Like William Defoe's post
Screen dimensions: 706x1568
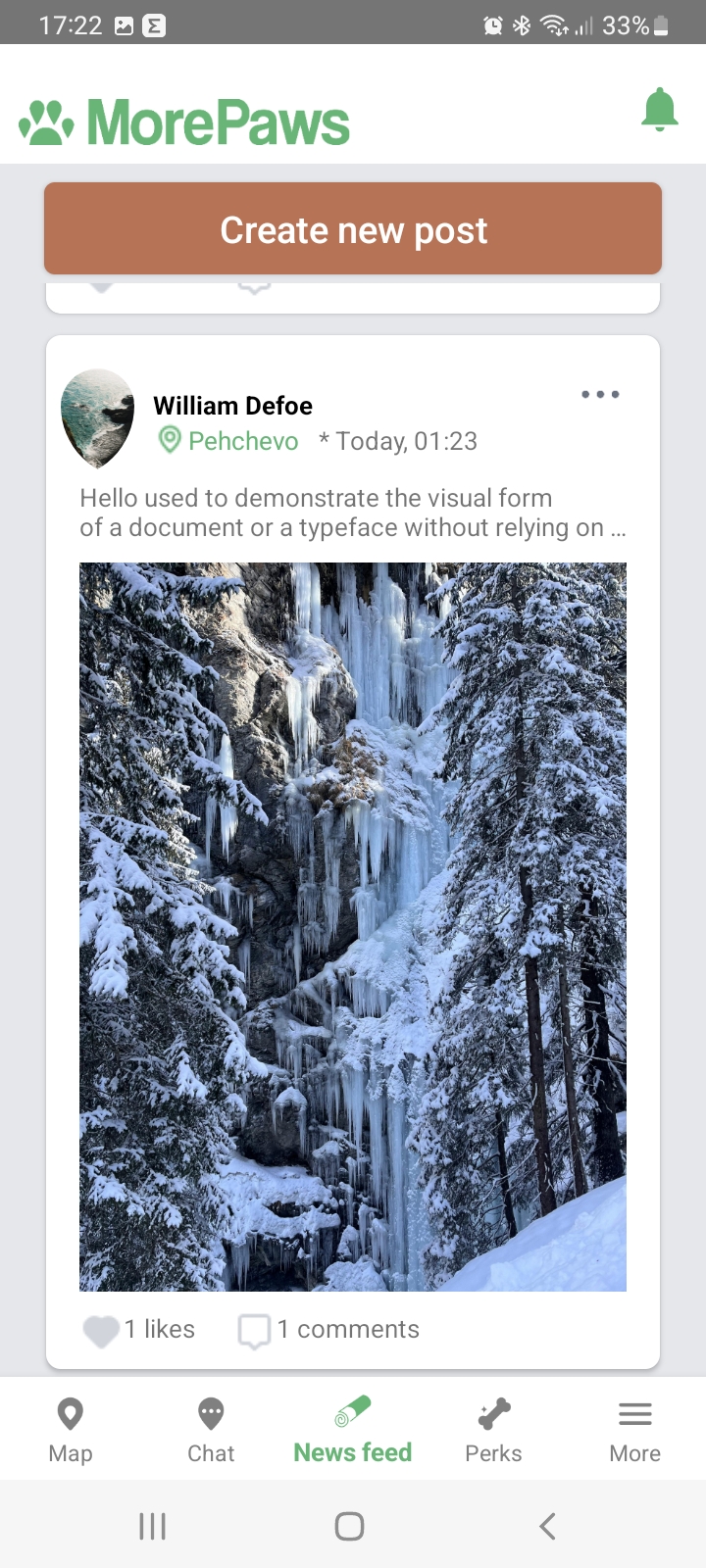coord(101,1330)
